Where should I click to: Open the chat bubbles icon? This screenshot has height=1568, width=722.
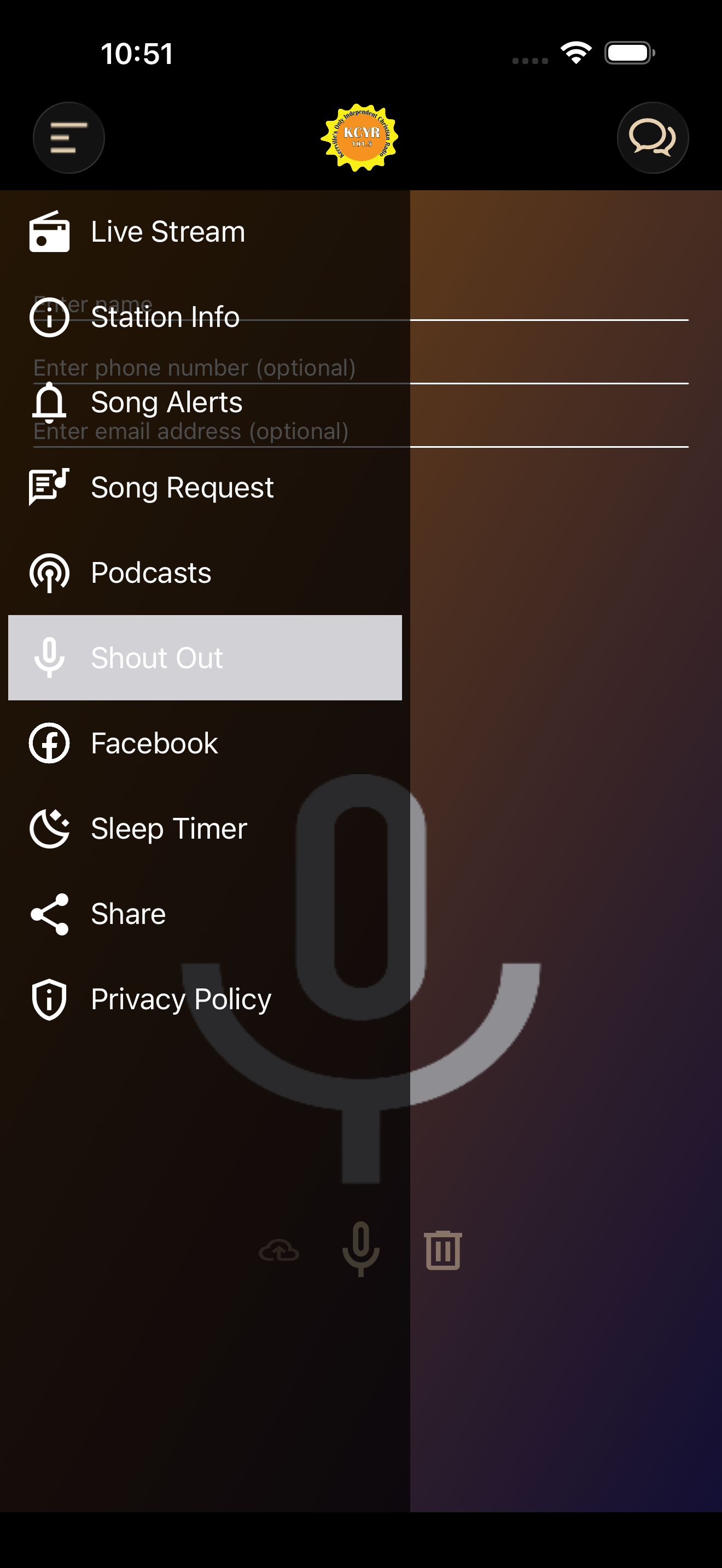click(x=653, y=138)
